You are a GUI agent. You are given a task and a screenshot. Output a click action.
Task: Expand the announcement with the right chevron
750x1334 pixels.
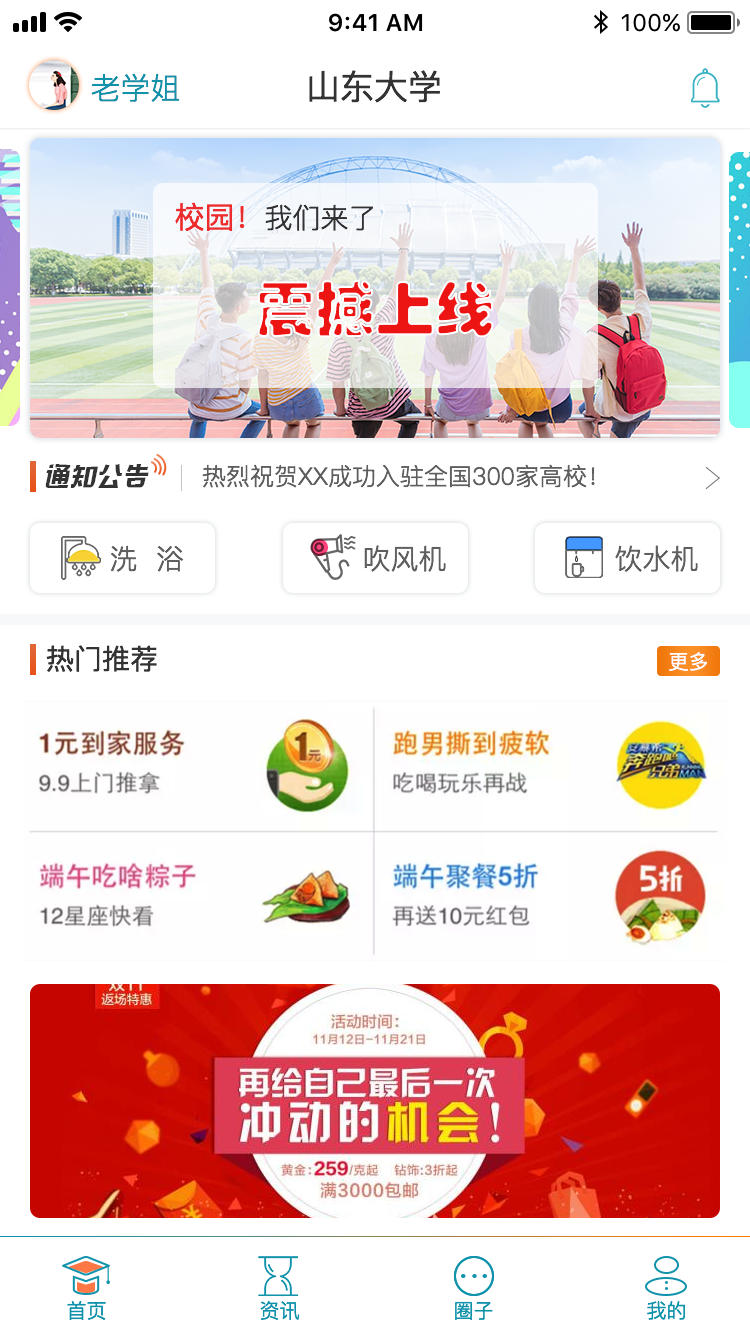click(712, 477)
